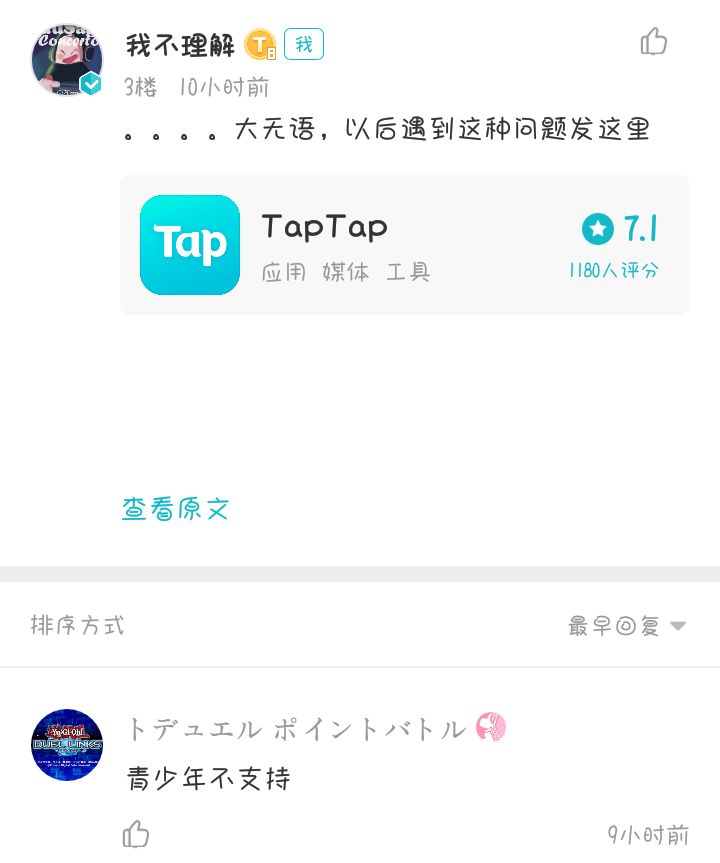
Task: Open the 最早回复 sort dropdown
Action: tap(615, 625)
